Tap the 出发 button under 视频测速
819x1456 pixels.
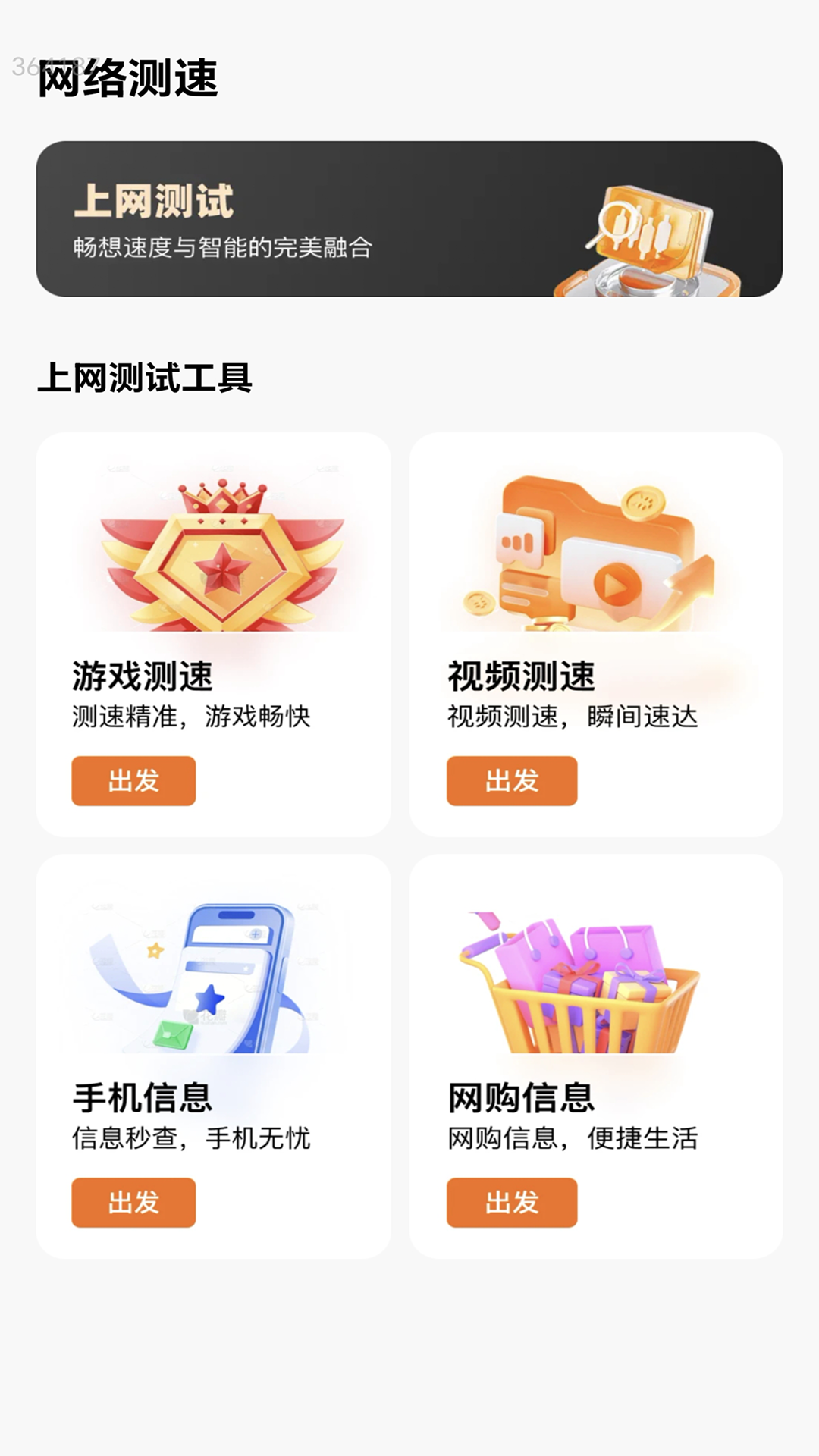pyautogui.click(x=512, y=780)
